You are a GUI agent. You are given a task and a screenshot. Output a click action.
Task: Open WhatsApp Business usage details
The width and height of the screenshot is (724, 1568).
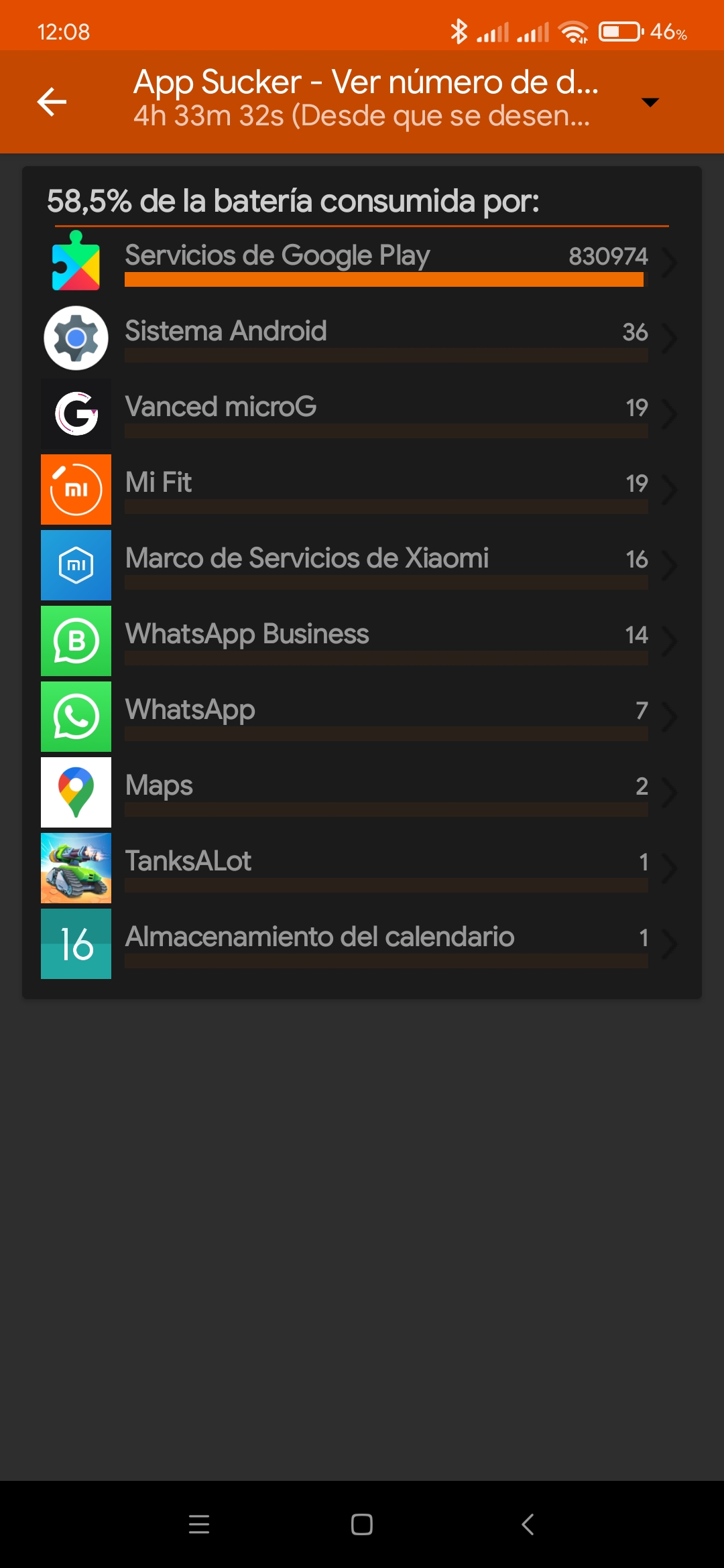pyautogui.click(x=362, y=641)
